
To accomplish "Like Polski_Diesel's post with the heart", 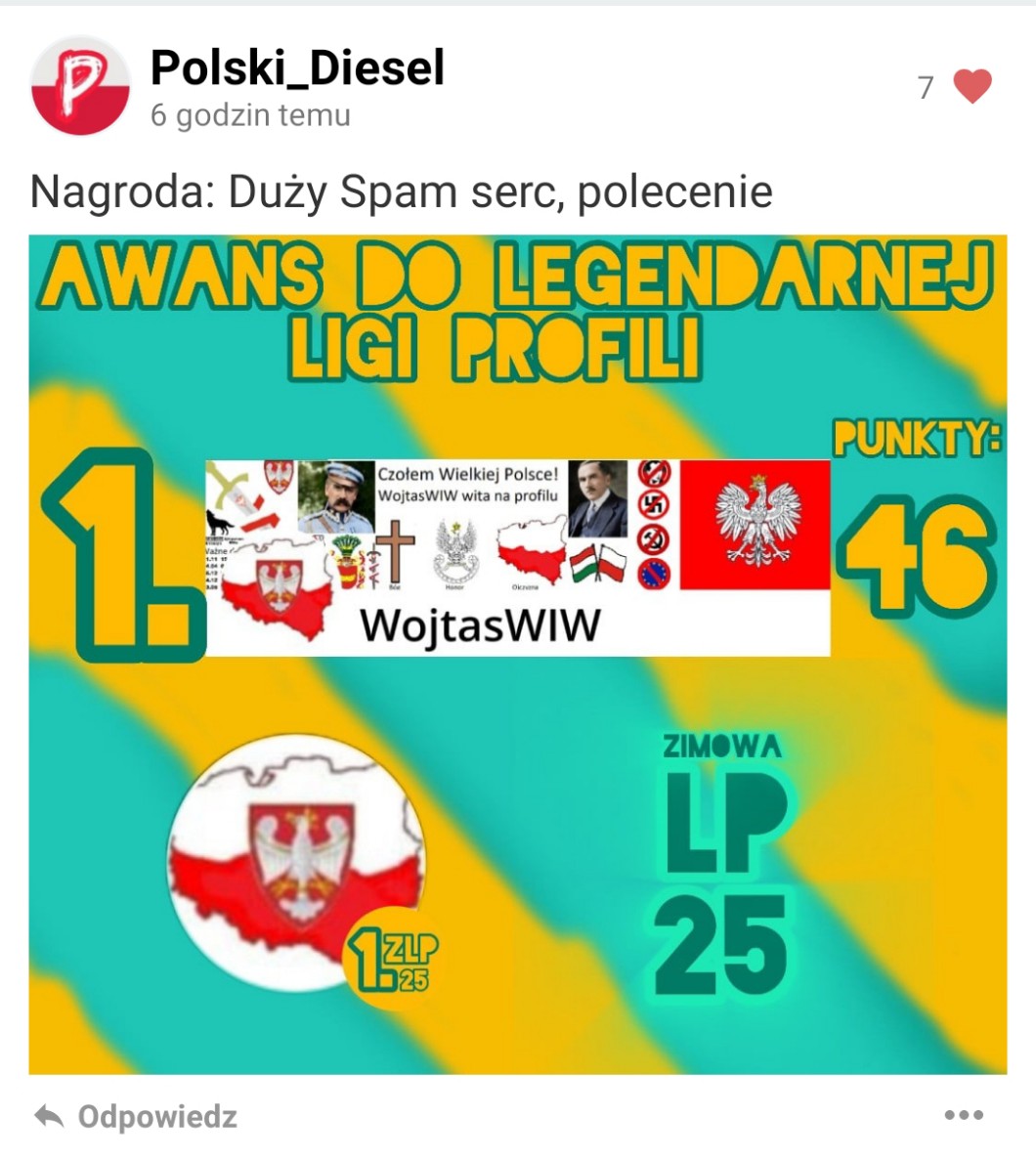I will [971, 87].
